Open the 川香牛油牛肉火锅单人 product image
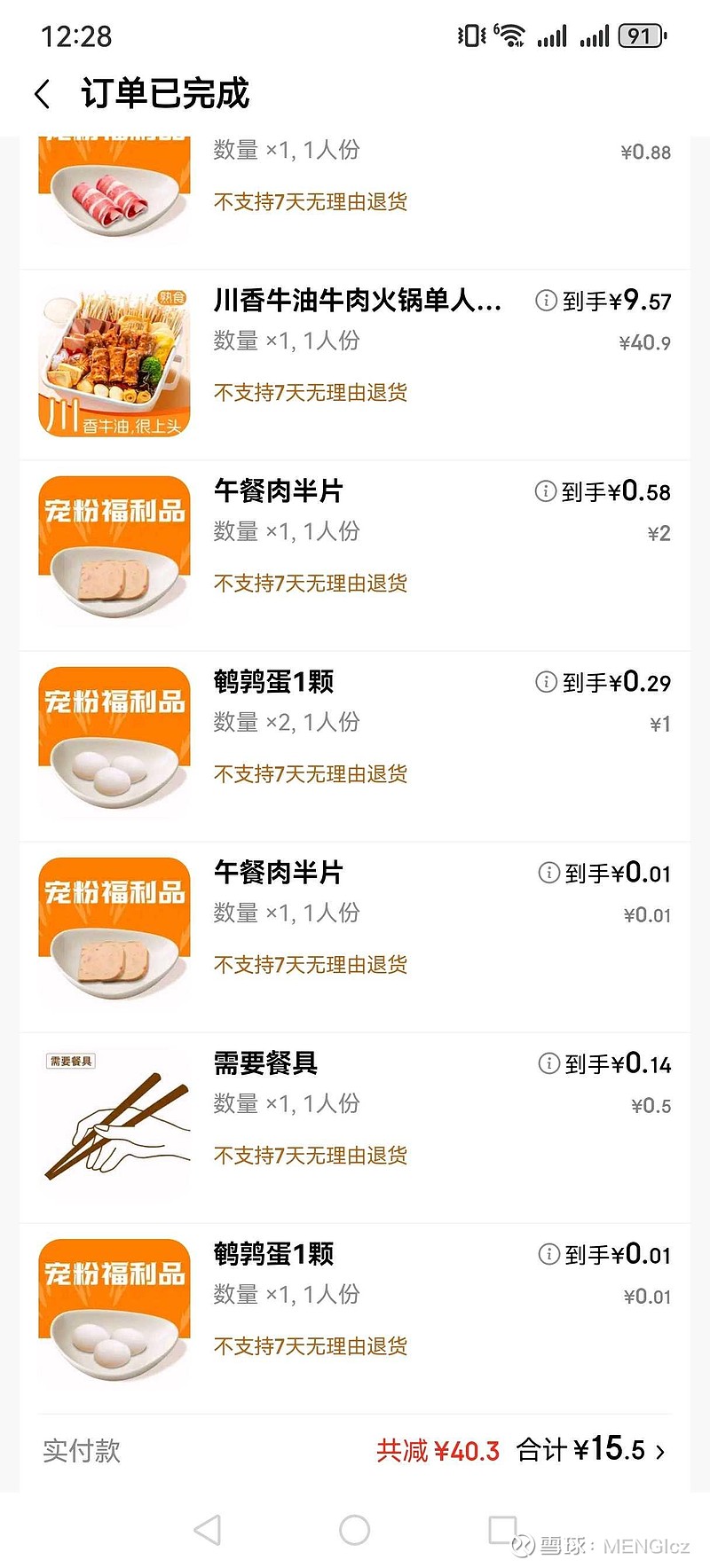Image resolution: width=710 pixels, height=1568 pixels. click(x=114, y=364)
